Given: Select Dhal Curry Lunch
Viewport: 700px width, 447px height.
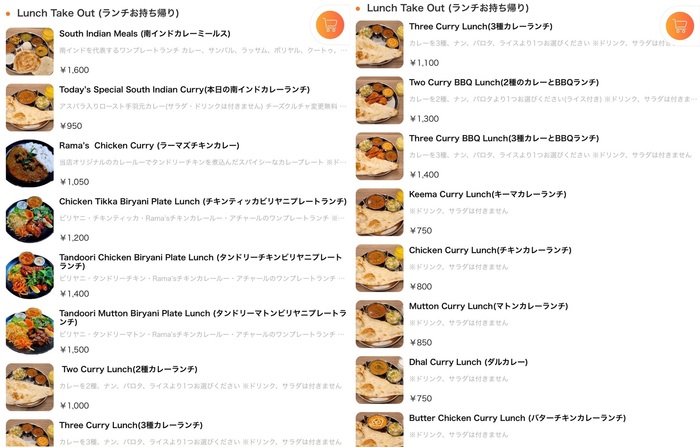Looking at the screenshot, I should click(468, 363).
